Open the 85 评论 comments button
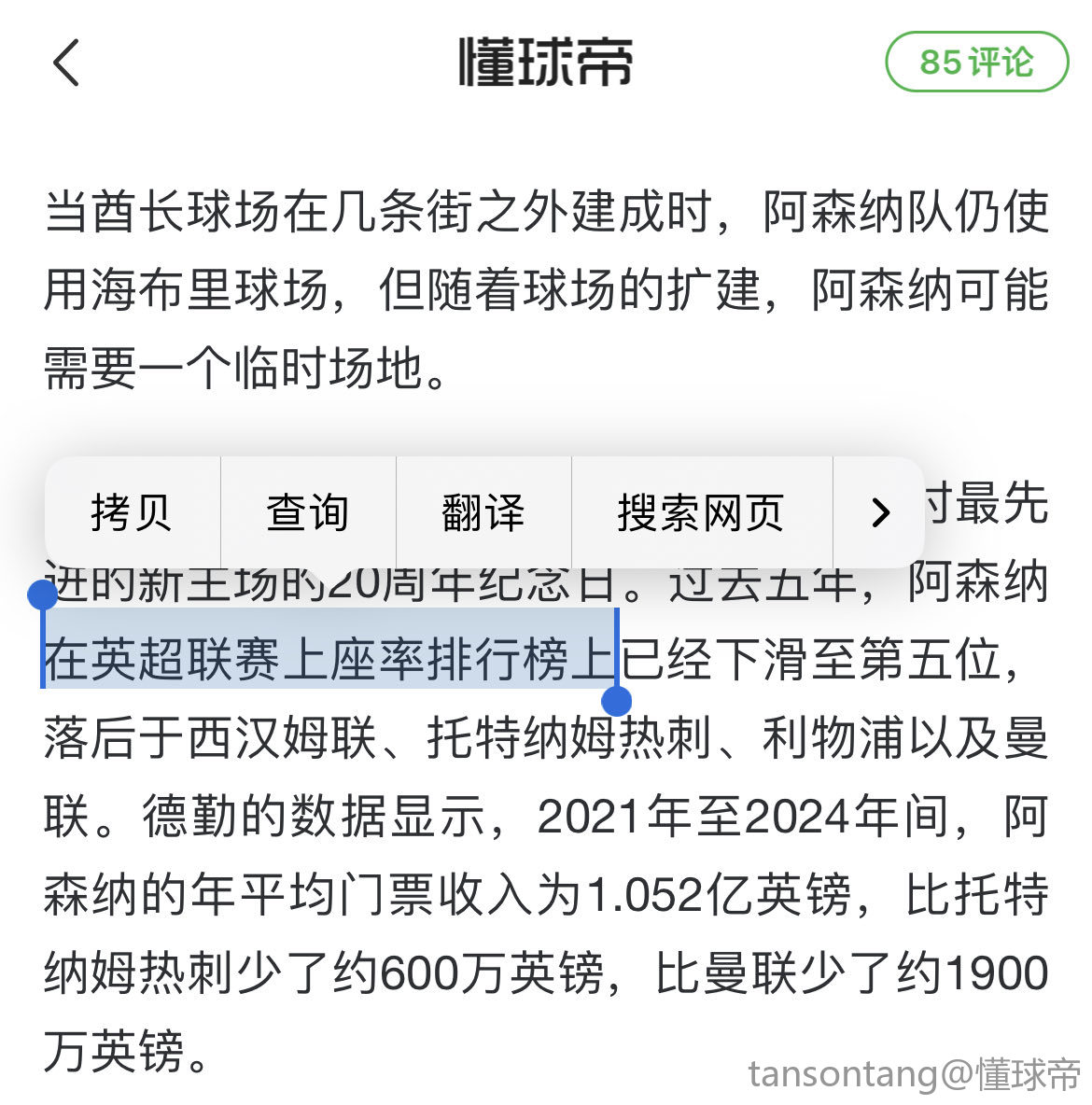The image size is (1092, 1105). coord(976,63)
